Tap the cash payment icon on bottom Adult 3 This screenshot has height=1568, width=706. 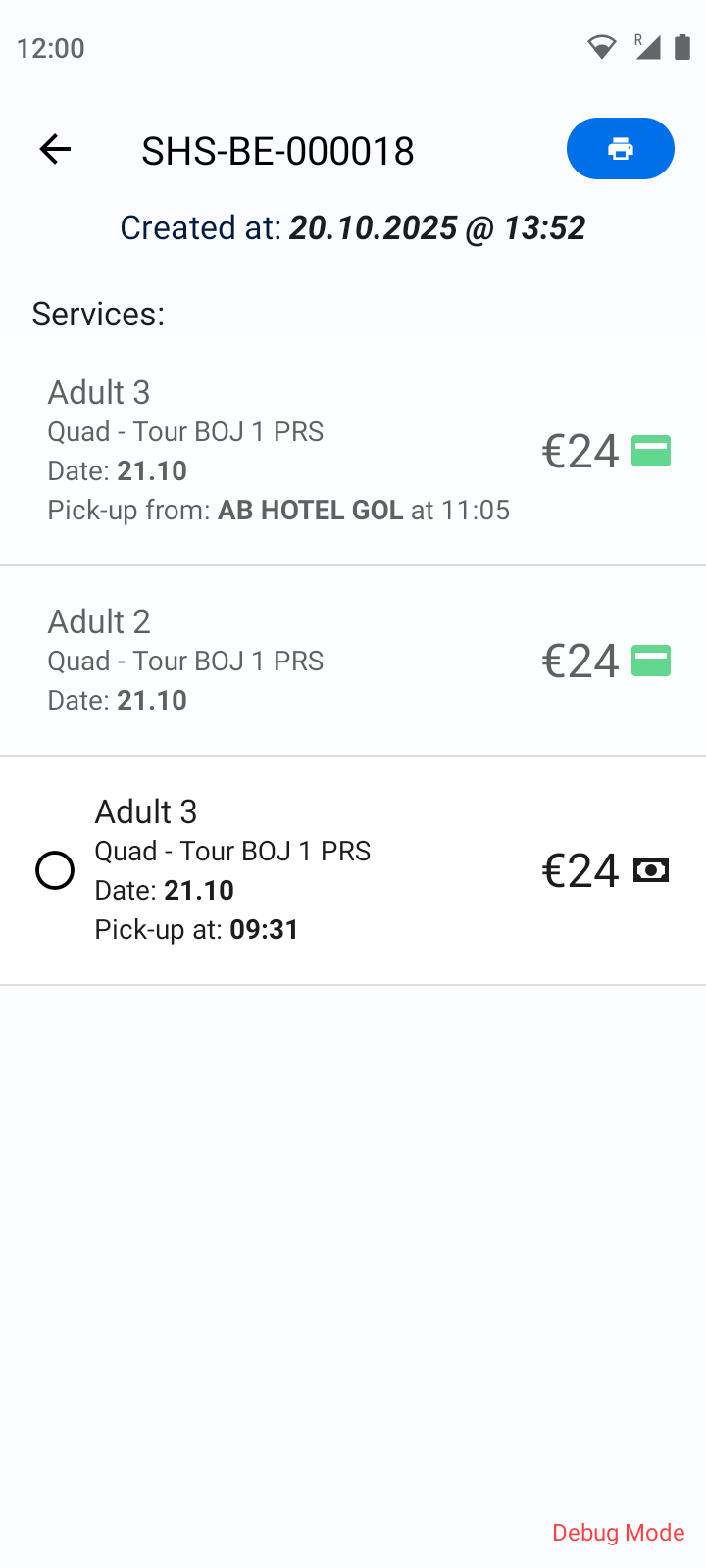pos(650,869)
